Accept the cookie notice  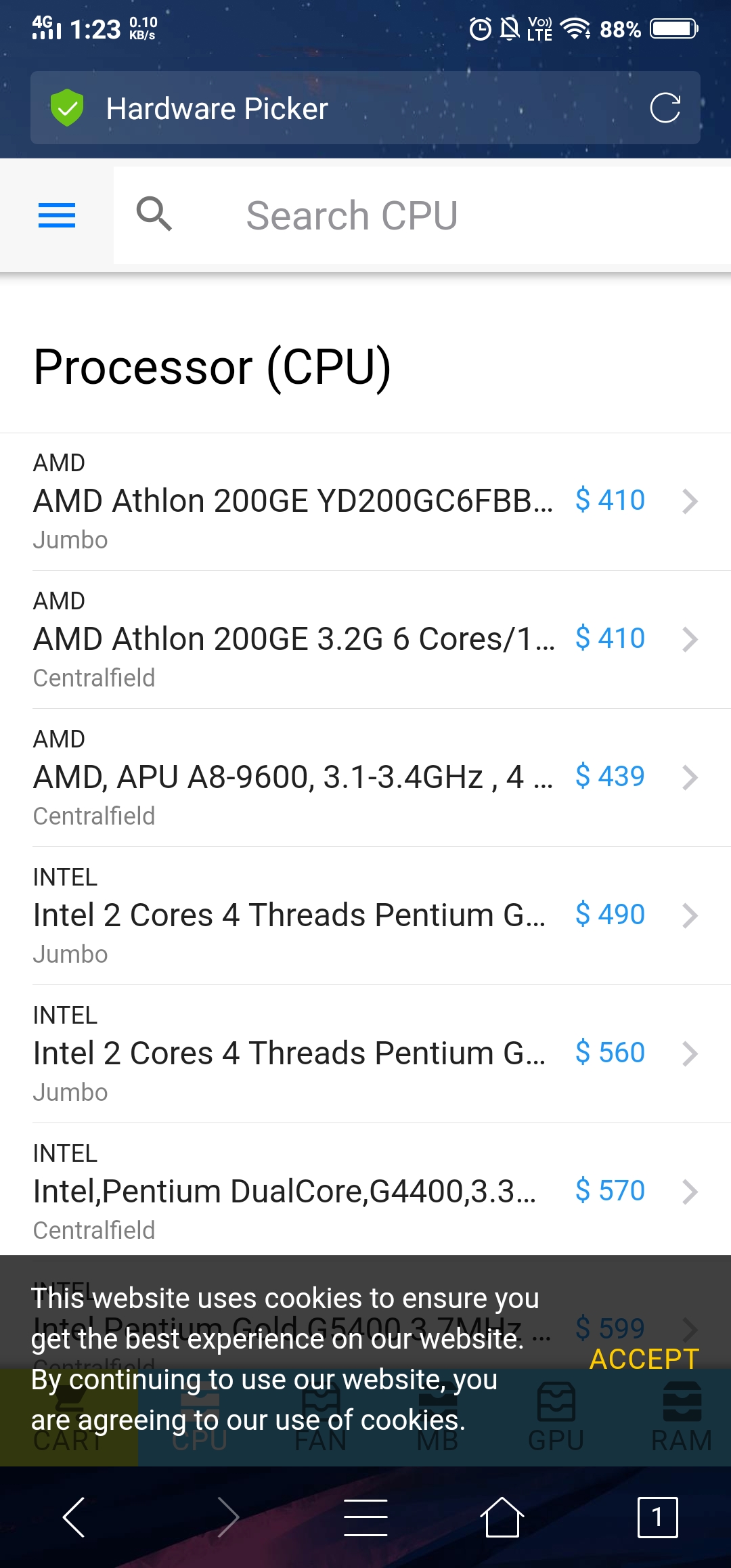pos(644,1359)
